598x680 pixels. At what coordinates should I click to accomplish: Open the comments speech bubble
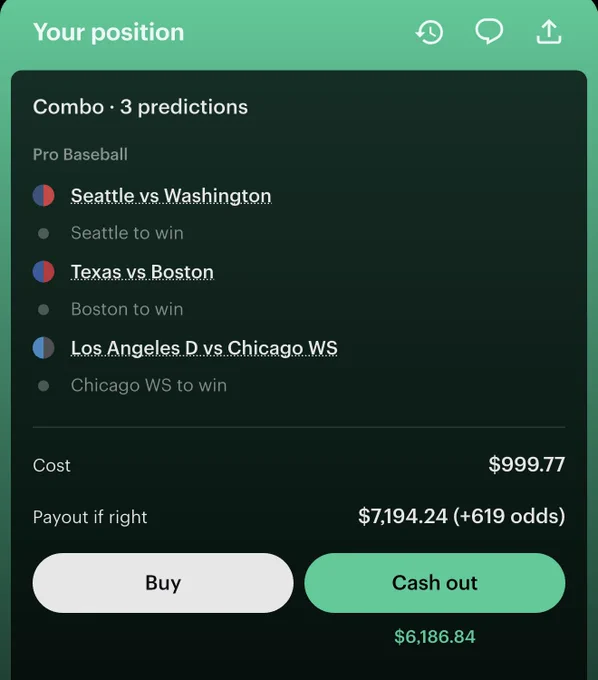[x=489, y=31]
